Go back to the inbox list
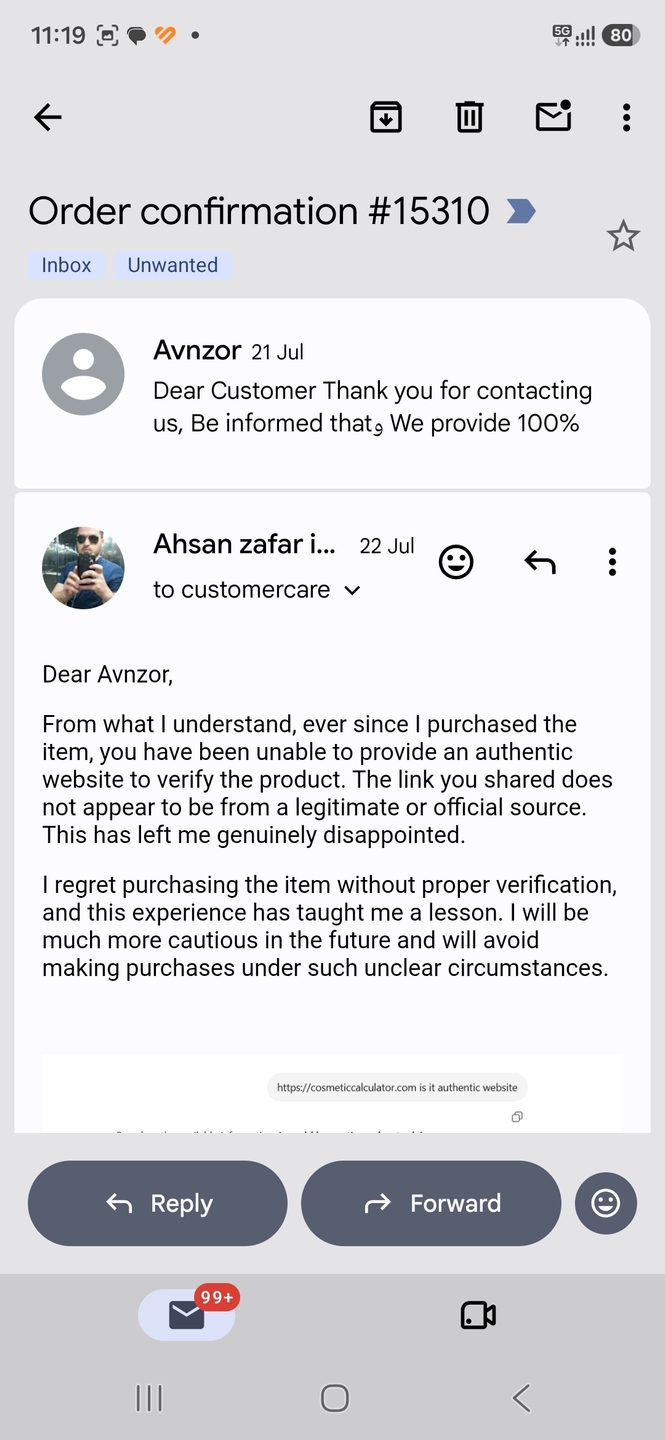Screen dimensions: 665x1440 tap(48, 117)
